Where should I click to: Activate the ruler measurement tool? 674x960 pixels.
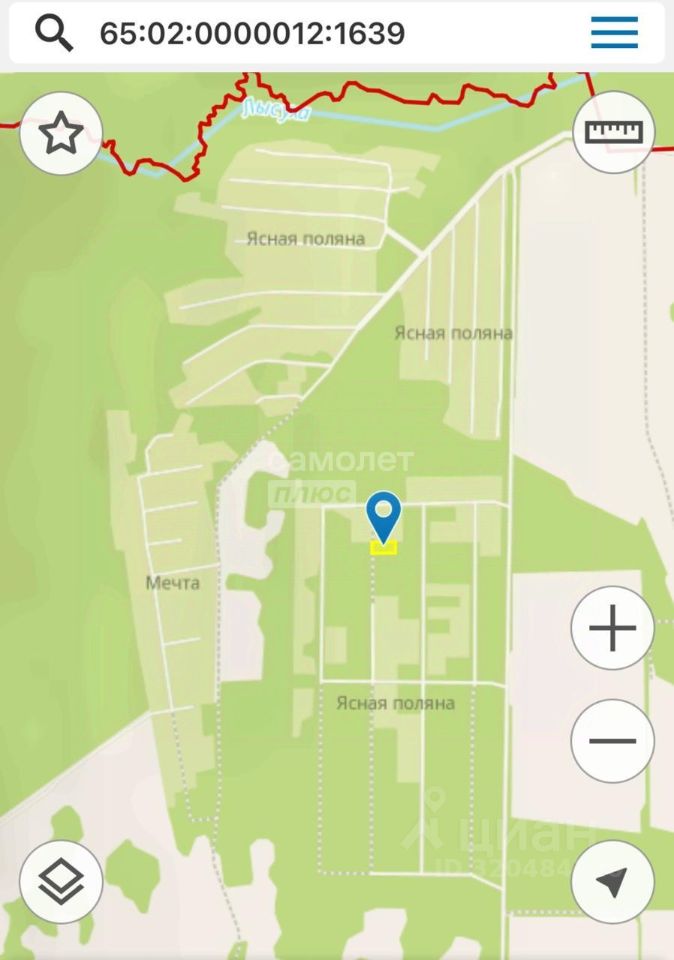point(613,132)
